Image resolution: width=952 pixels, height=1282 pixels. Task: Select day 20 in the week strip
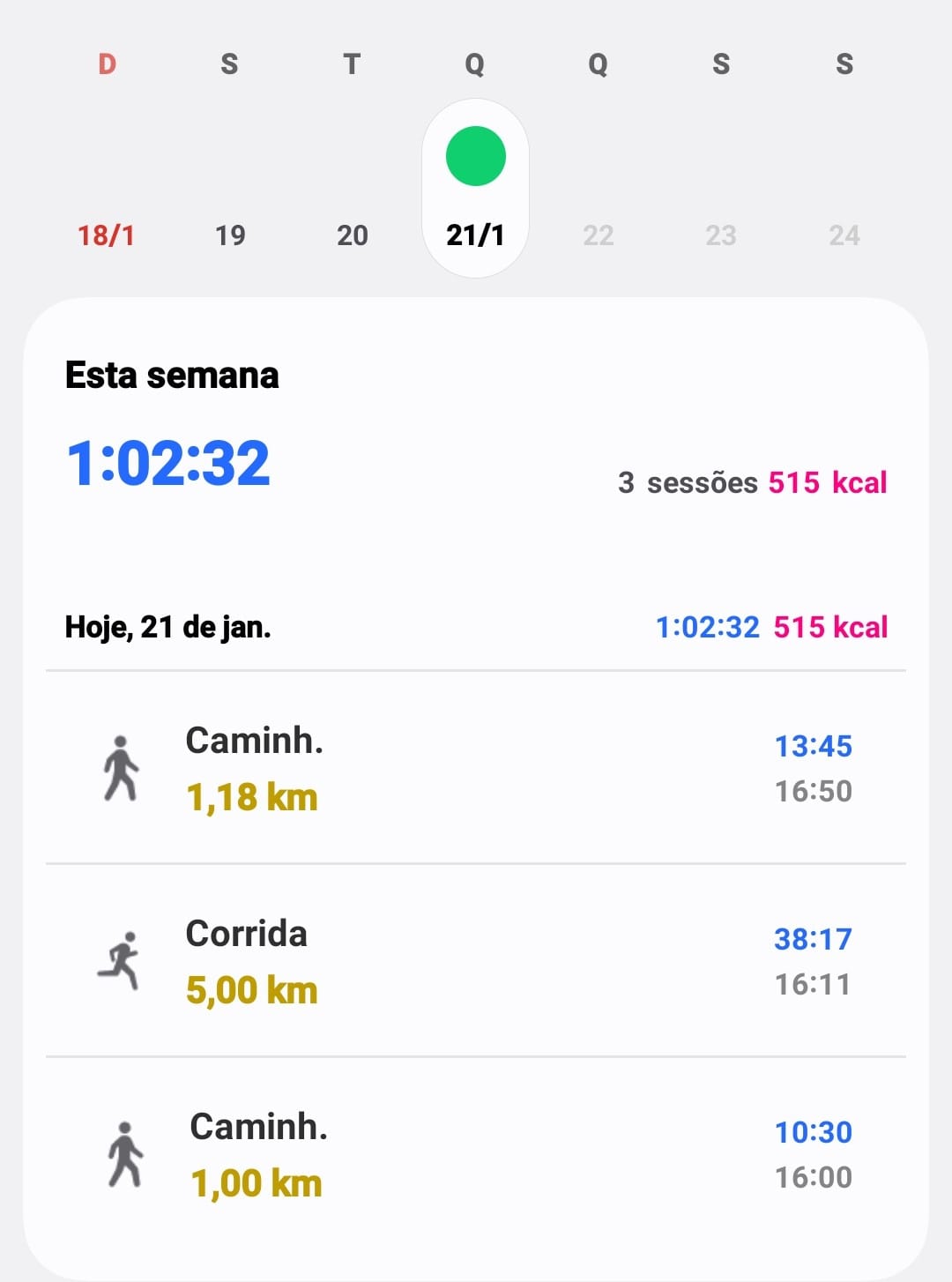pyautogui.click(x=353, y=235)
